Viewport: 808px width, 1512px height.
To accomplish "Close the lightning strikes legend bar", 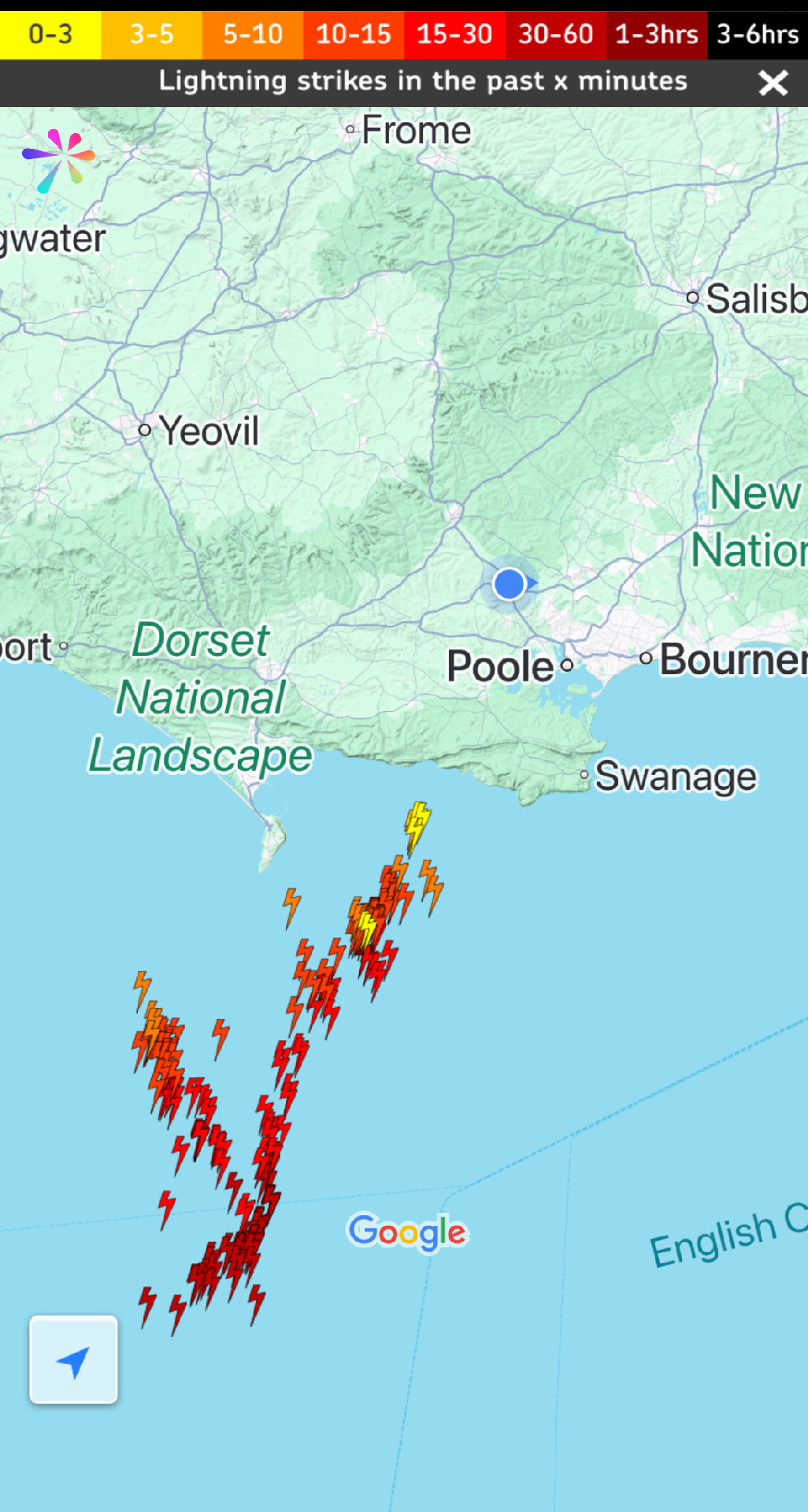I will coord(773,83).
